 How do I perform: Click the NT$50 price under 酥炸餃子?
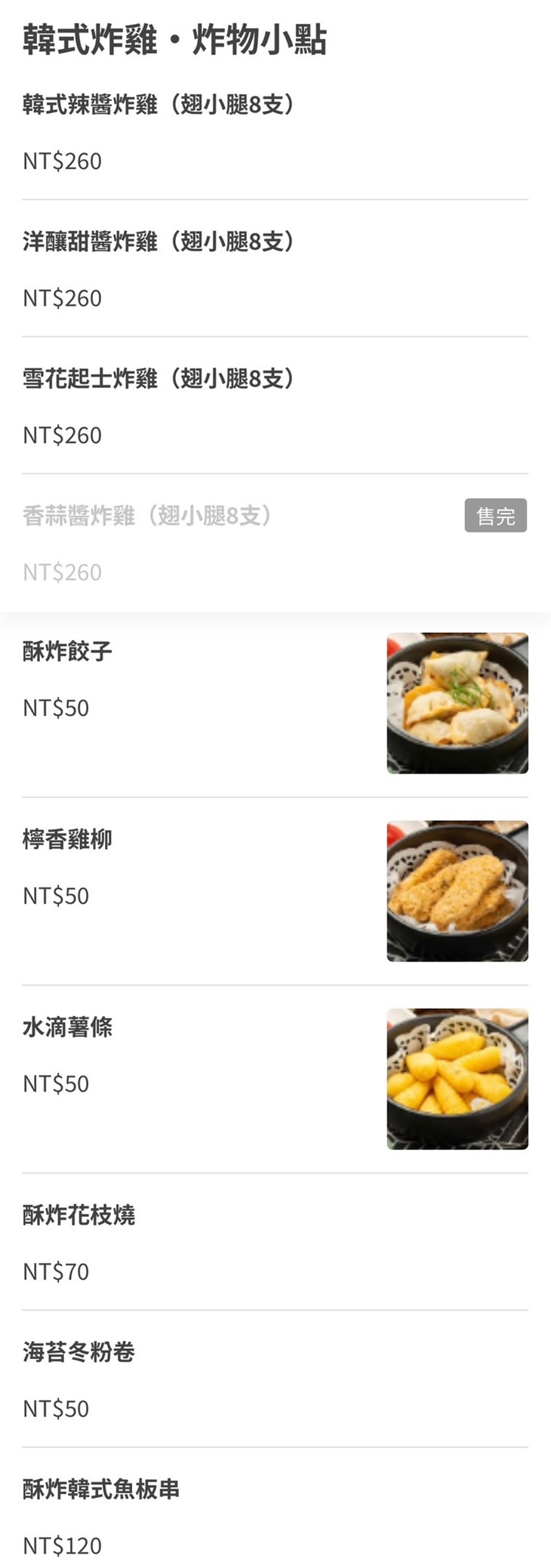pos(55,708)
